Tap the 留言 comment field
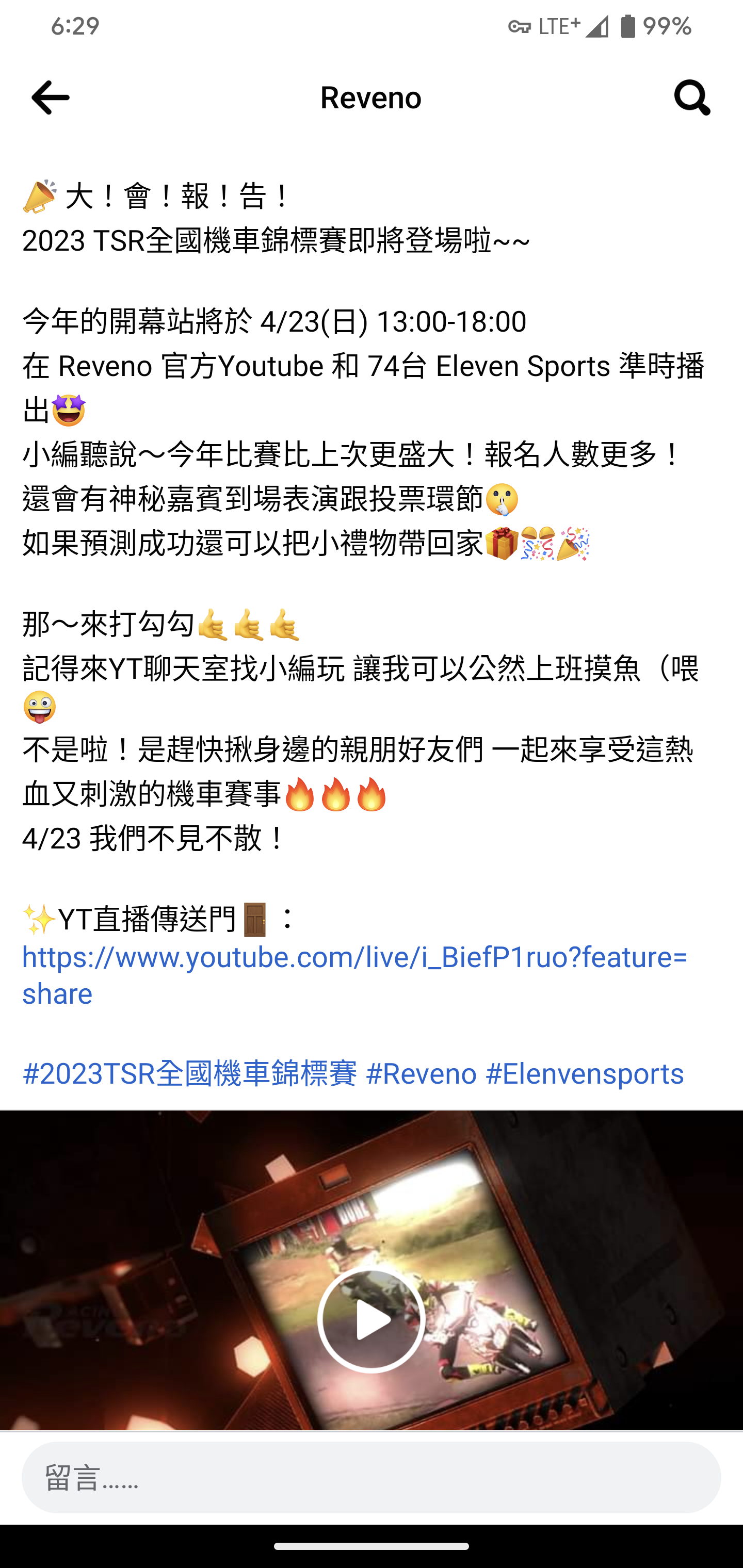743x1568 pixels. (371, 1478)
